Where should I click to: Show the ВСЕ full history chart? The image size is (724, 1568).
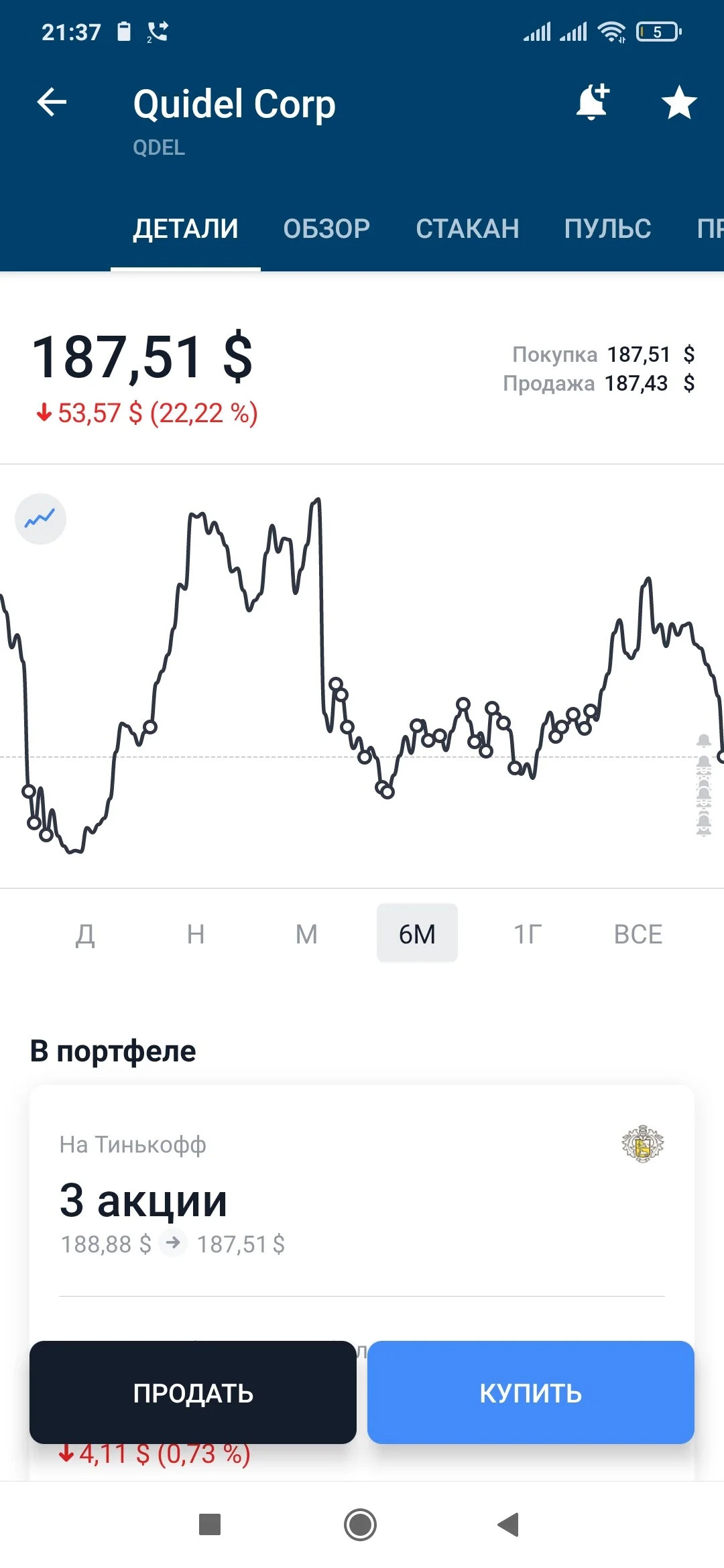click(x=638, y=933)
